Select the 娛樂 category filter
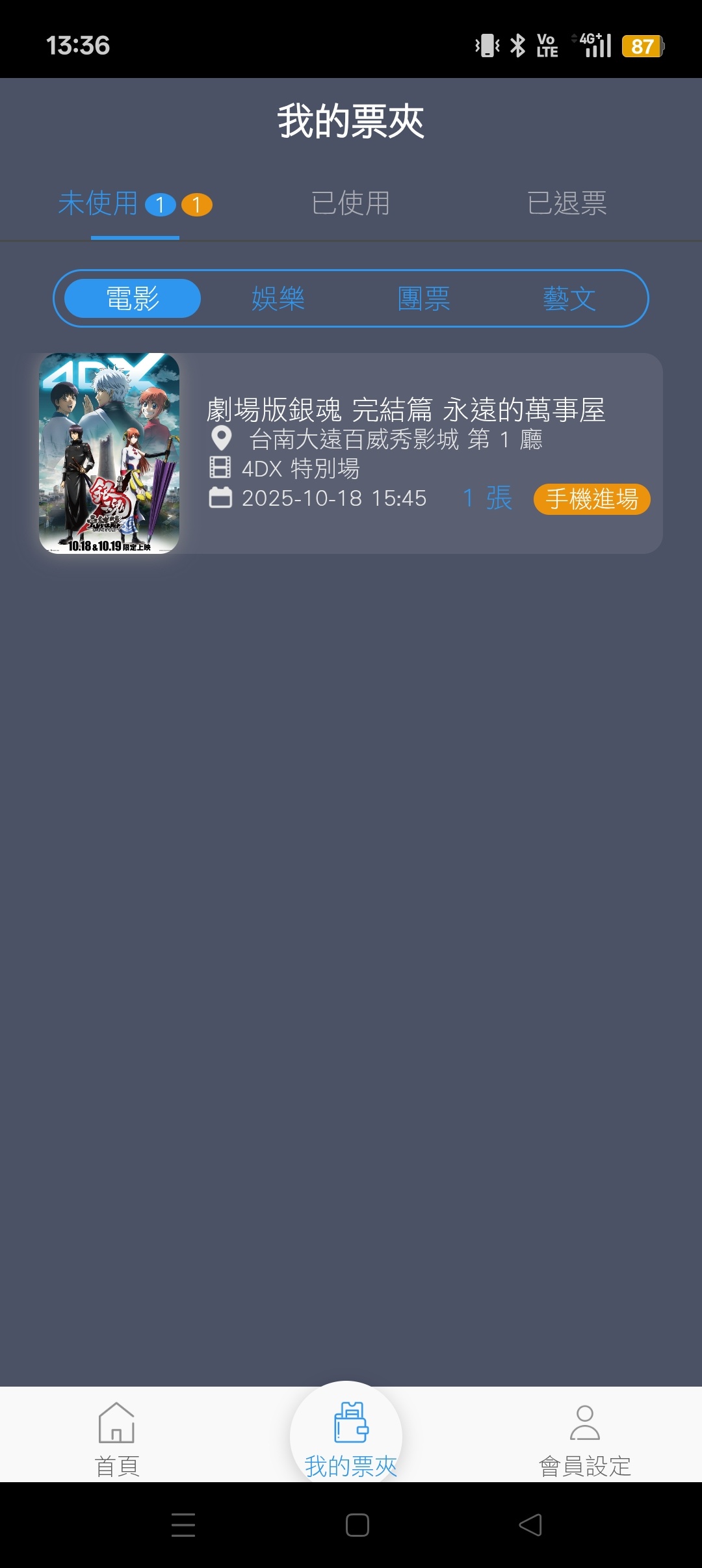 point(278,298)
